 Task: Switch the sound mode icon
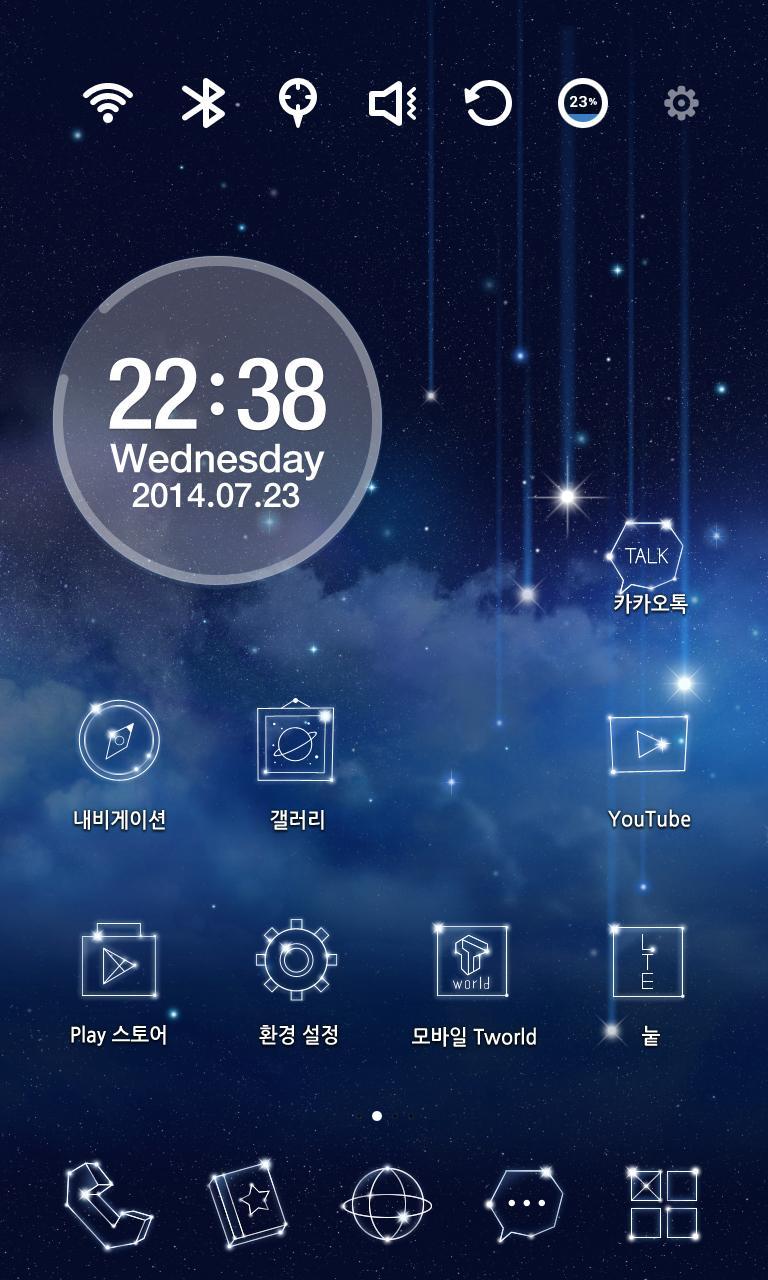(393, 103)
